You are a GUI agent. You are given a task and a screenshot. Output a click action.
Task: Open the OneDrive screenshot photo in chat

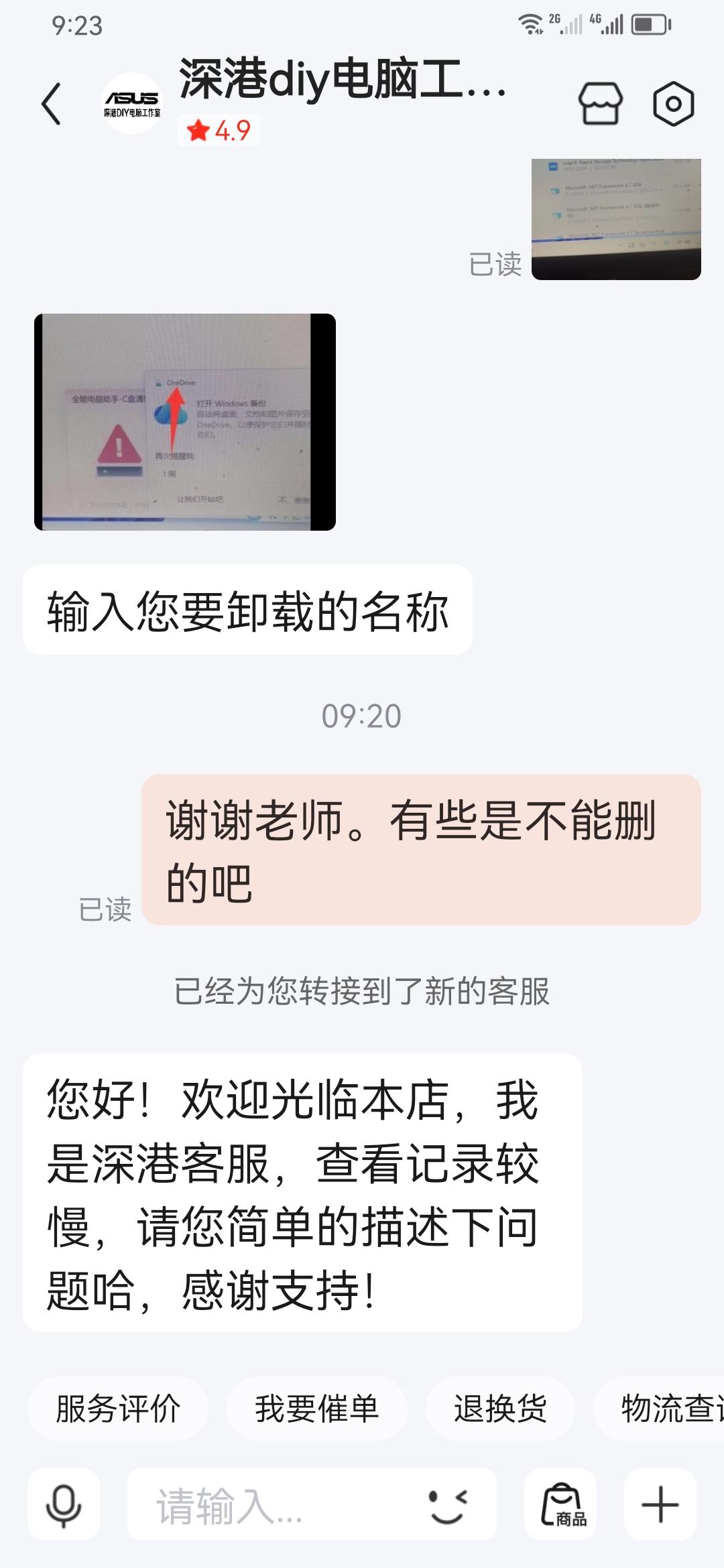coord(183,422)
